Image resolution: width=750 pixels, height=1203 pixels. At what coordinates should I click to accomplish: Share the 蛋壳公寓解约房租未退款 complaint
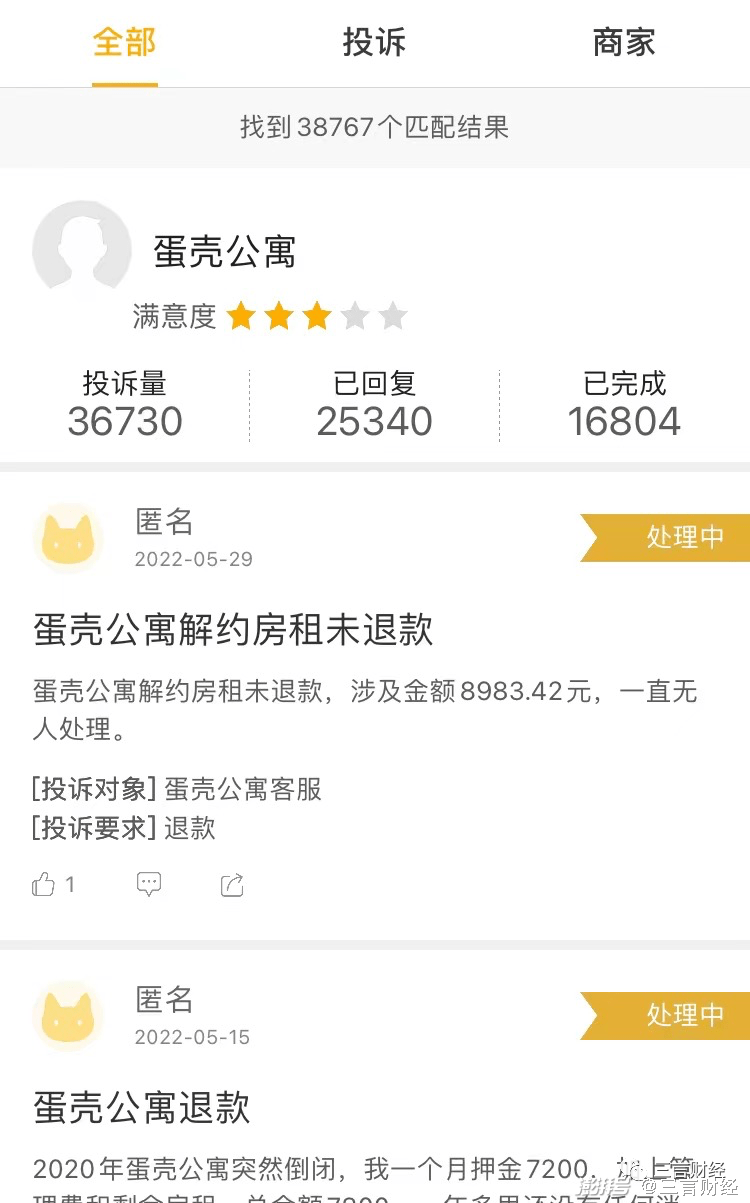pyautogui.click(x=232, y=884)
